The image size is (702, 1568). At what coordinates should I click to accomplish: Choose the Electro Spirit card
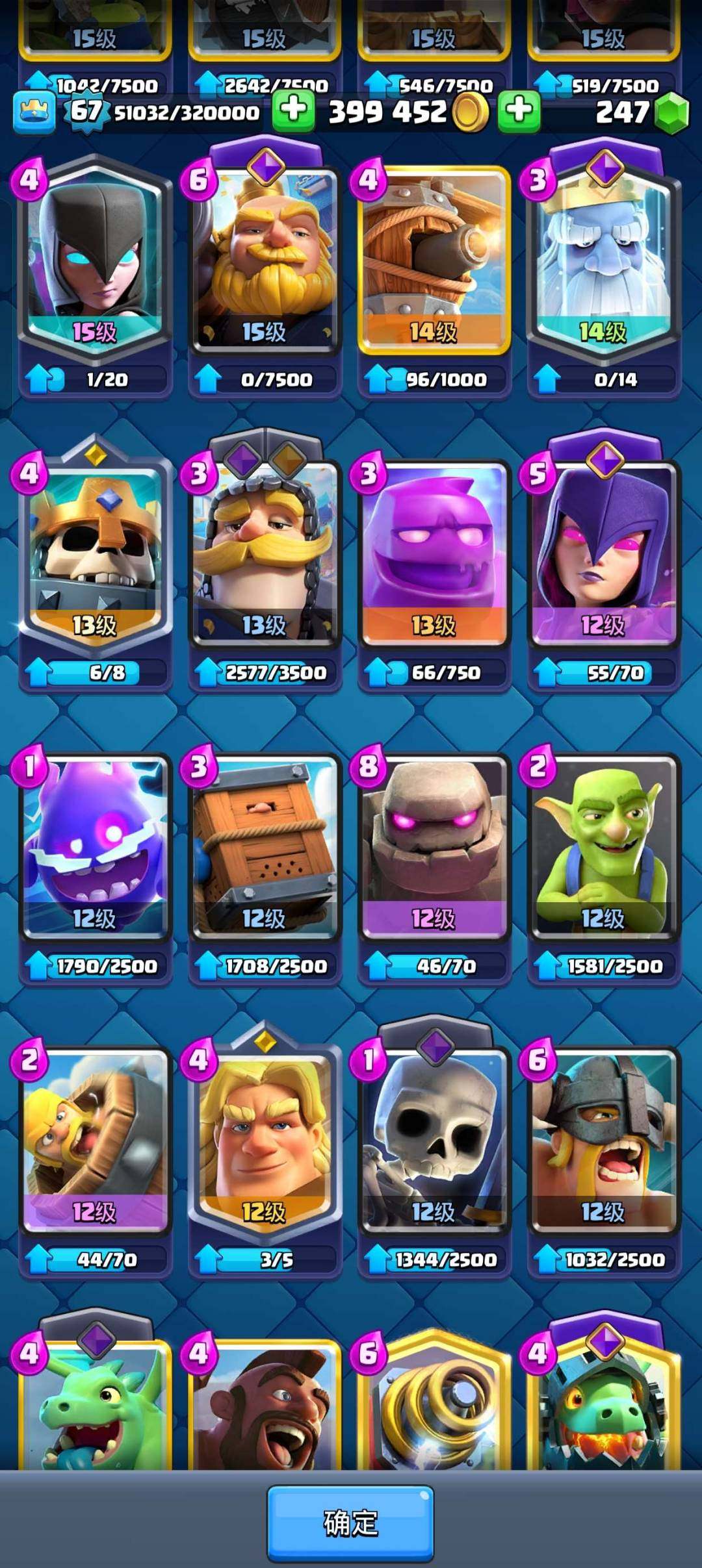click(x=95, y=844)
